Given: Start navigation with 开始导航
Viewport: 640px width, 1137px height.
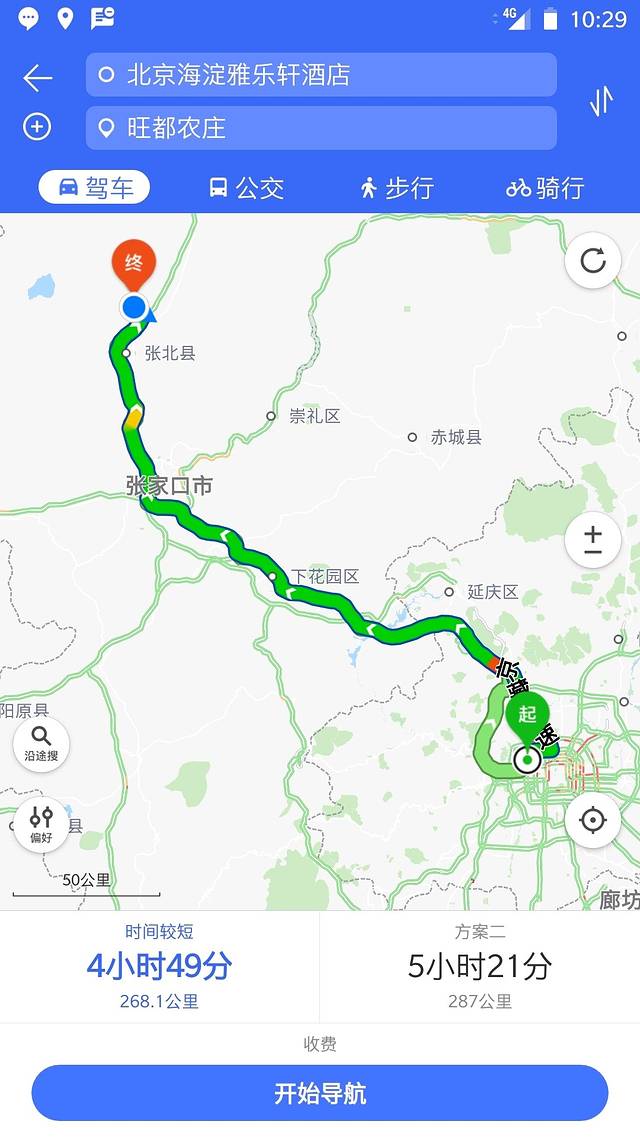Looking at the screenshot, I should (320, 1093).
